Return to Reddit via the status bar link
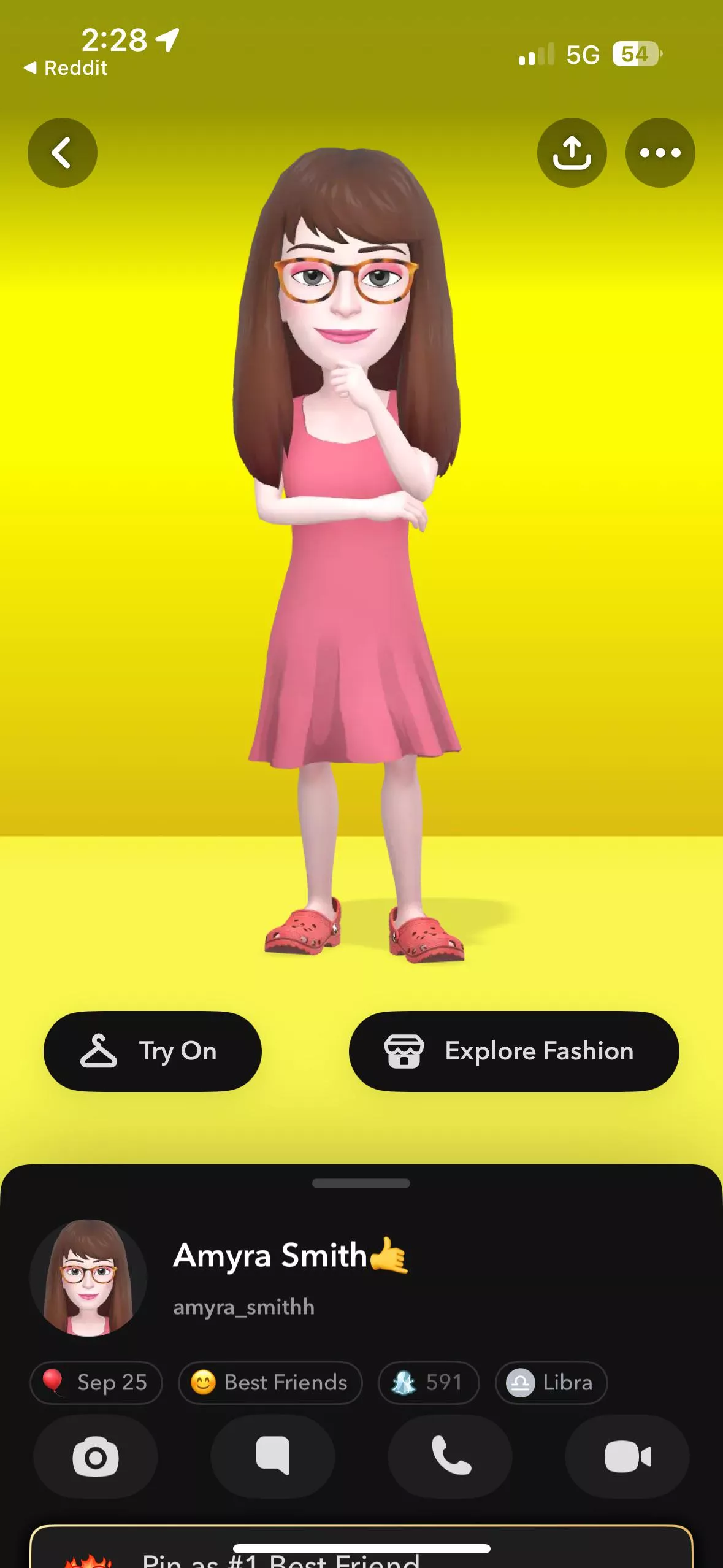The width and height of the screenshot is (723, 1568). (66, 68)
